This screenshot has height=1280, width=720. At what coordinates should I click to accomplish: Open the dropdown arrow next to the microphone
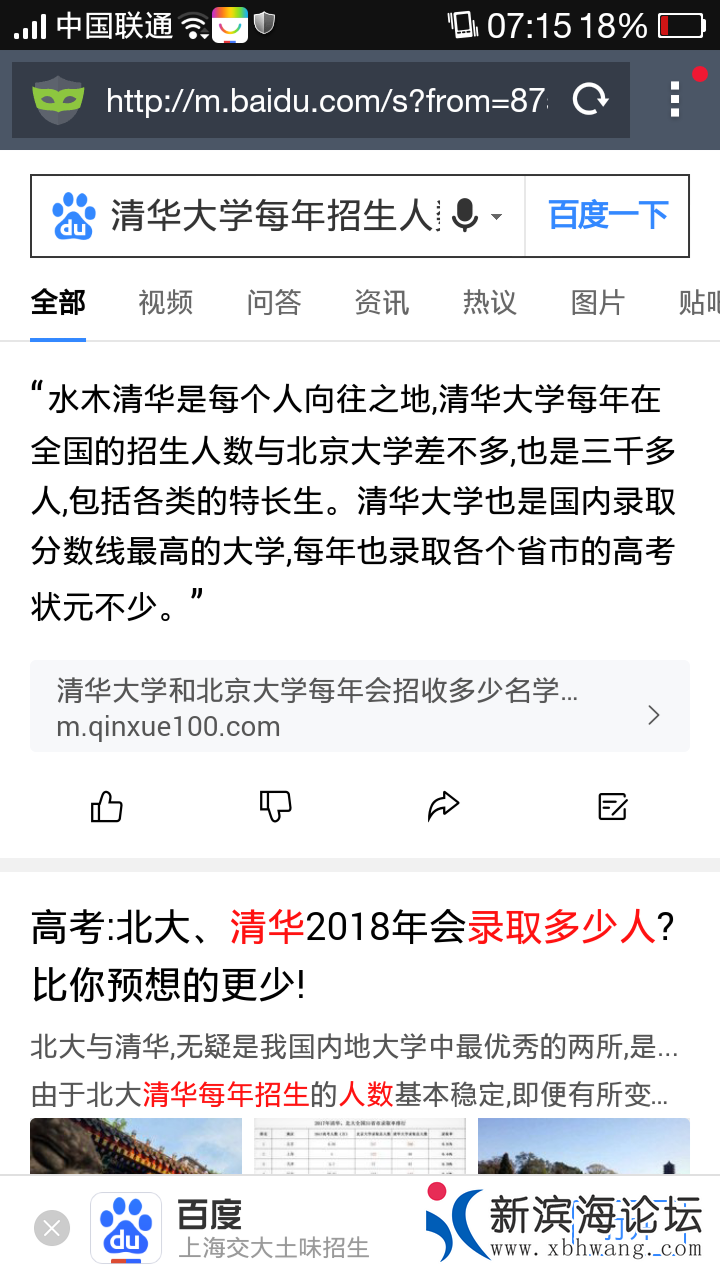498,218
